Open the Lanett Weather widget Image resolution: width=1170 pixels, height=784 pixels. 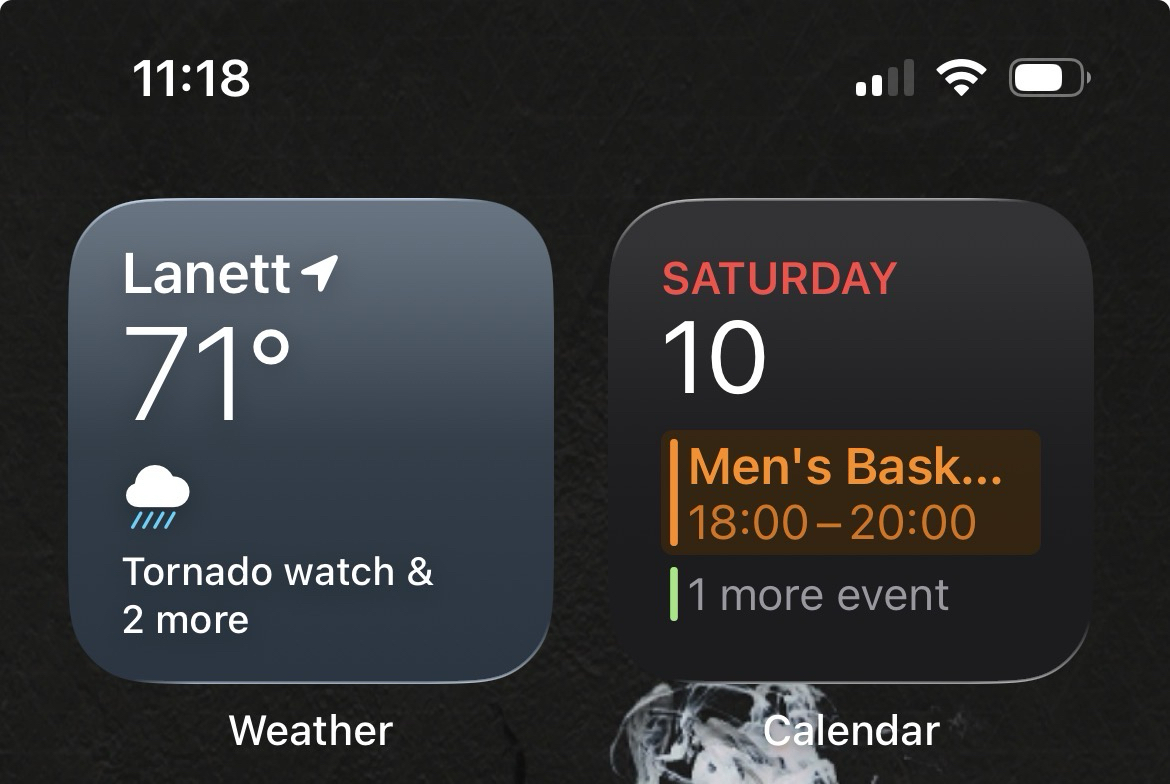(310, 440)
